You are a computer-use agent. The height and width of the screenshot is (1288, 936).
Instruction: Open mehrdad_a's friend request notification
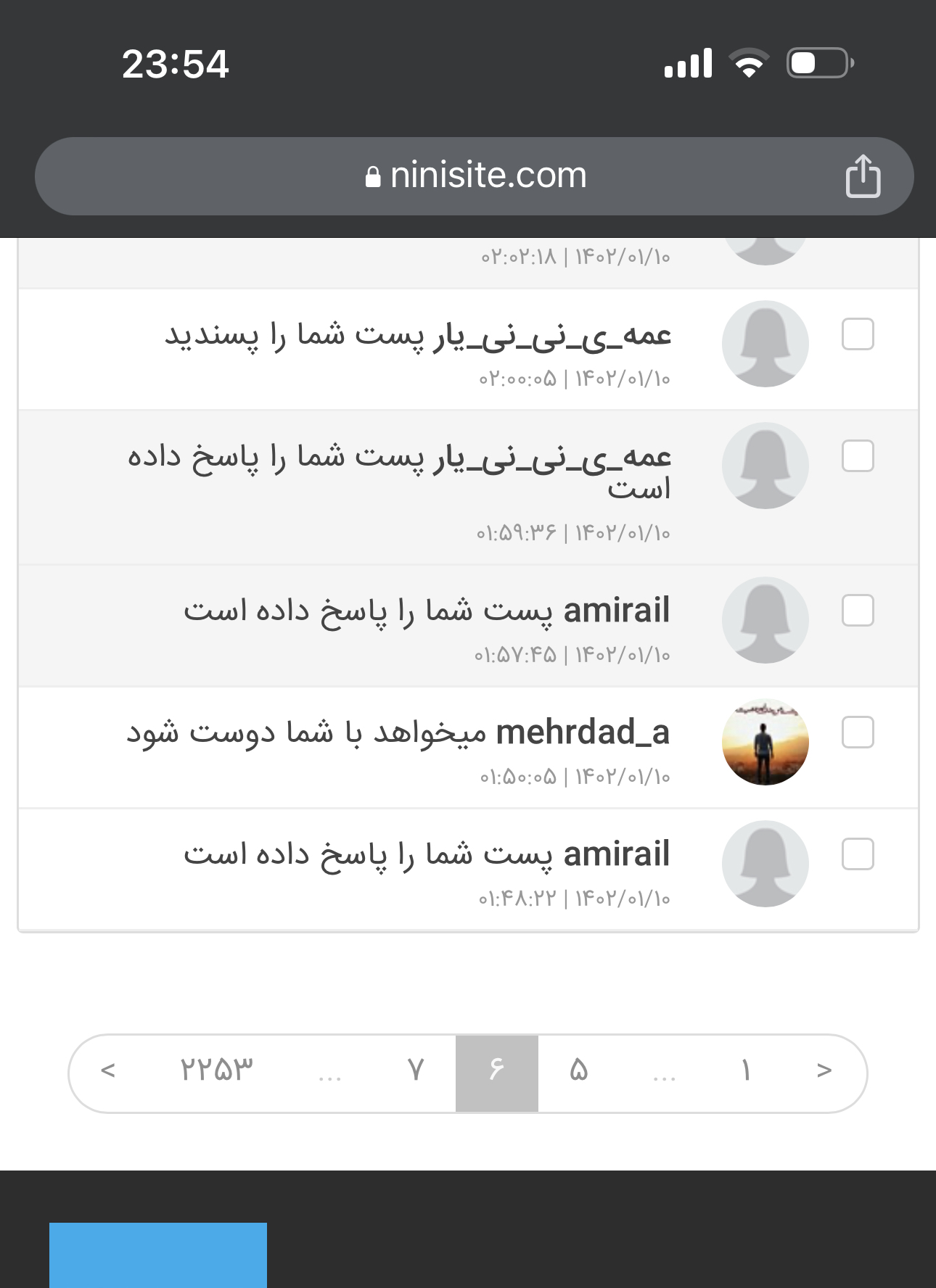(x=398, y=733)
